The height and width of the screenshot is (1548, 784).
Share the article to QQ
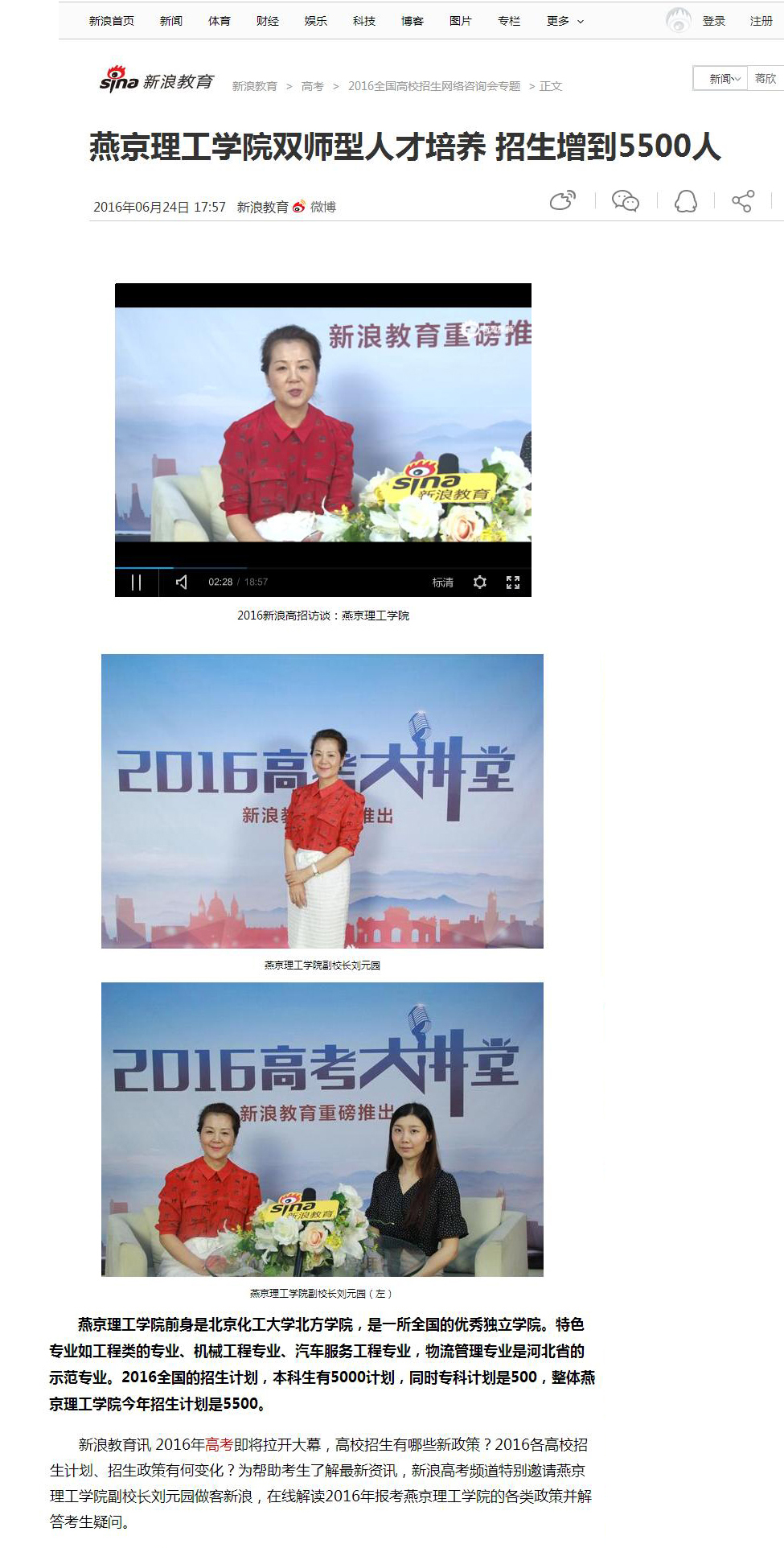(685, 203)
